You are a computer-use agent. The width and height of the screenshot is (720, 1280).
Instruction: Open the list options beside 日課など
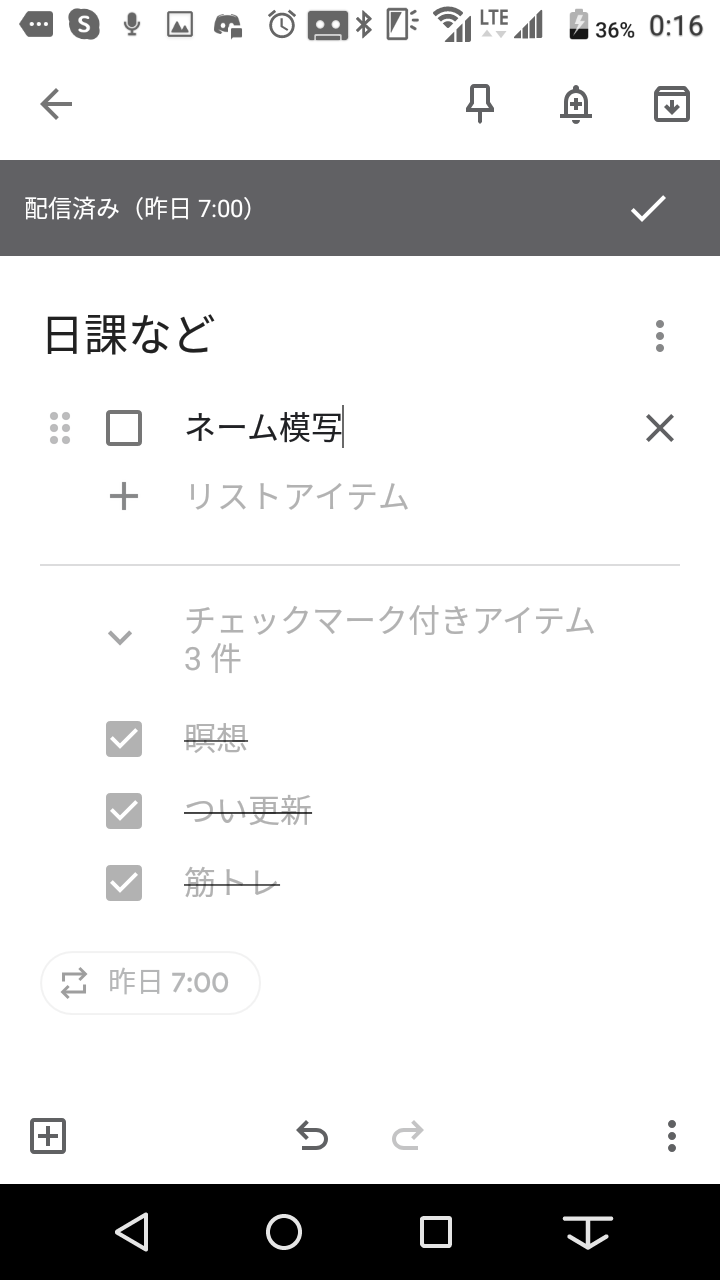(660, 336)
